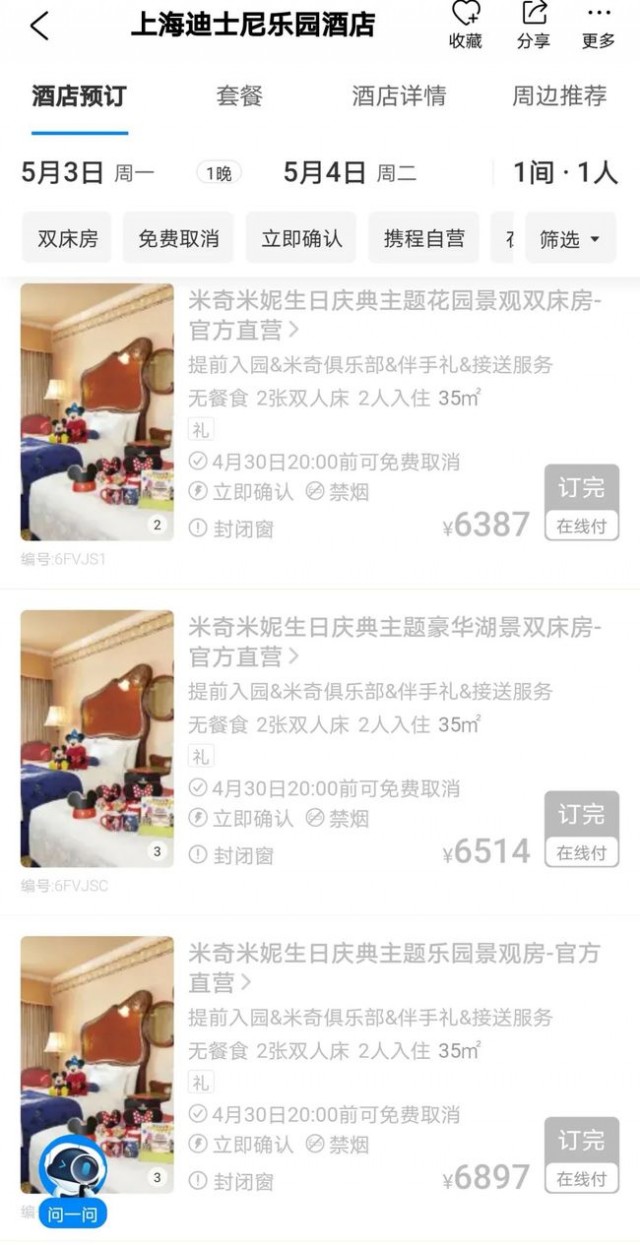
Task: Switch to the 酒店详情 tab
Action: [398, 96]
